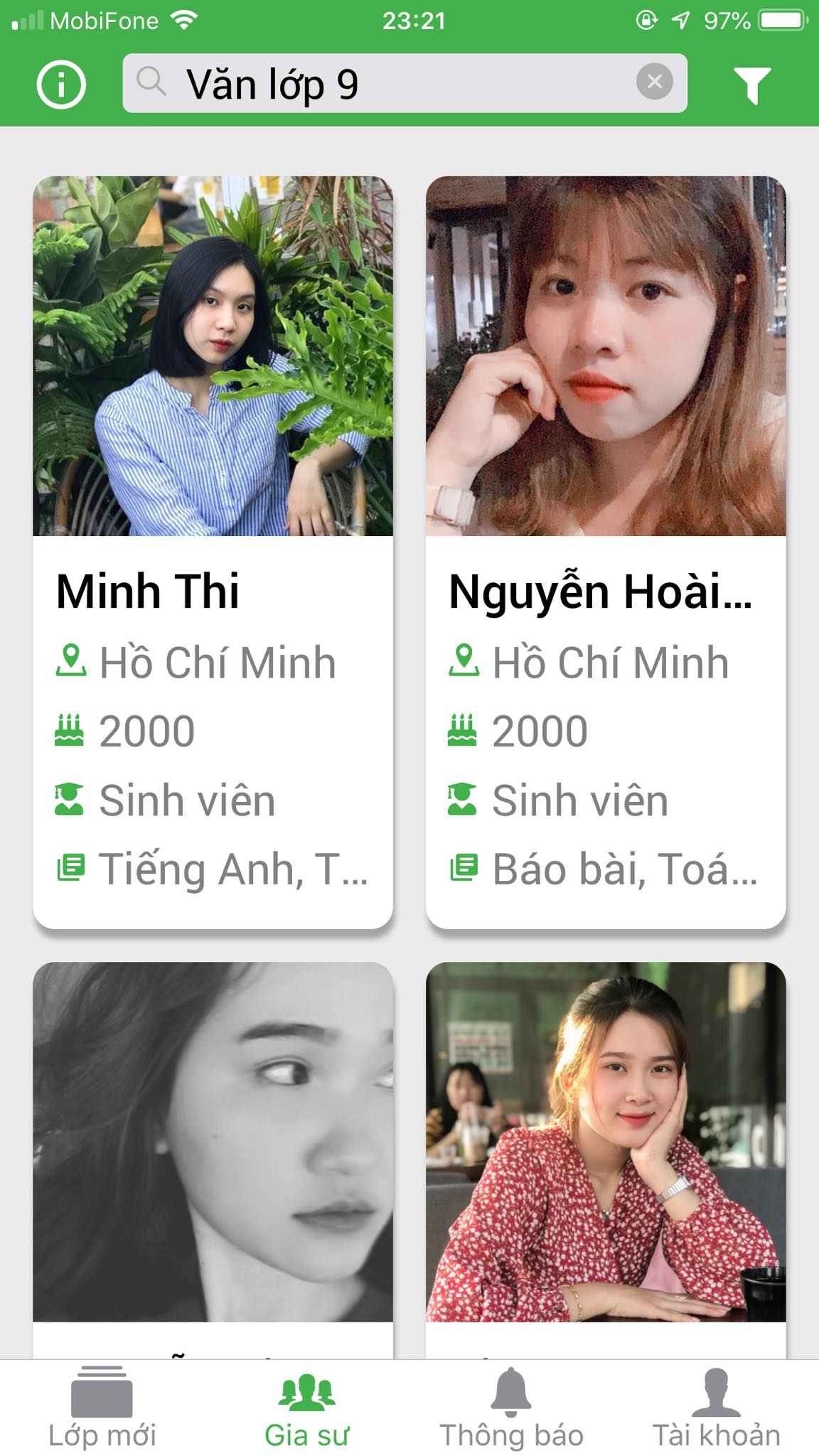View the Nguyễn Hoài tutor card
Screen dimensions: 819x1456
click(606, 552)
